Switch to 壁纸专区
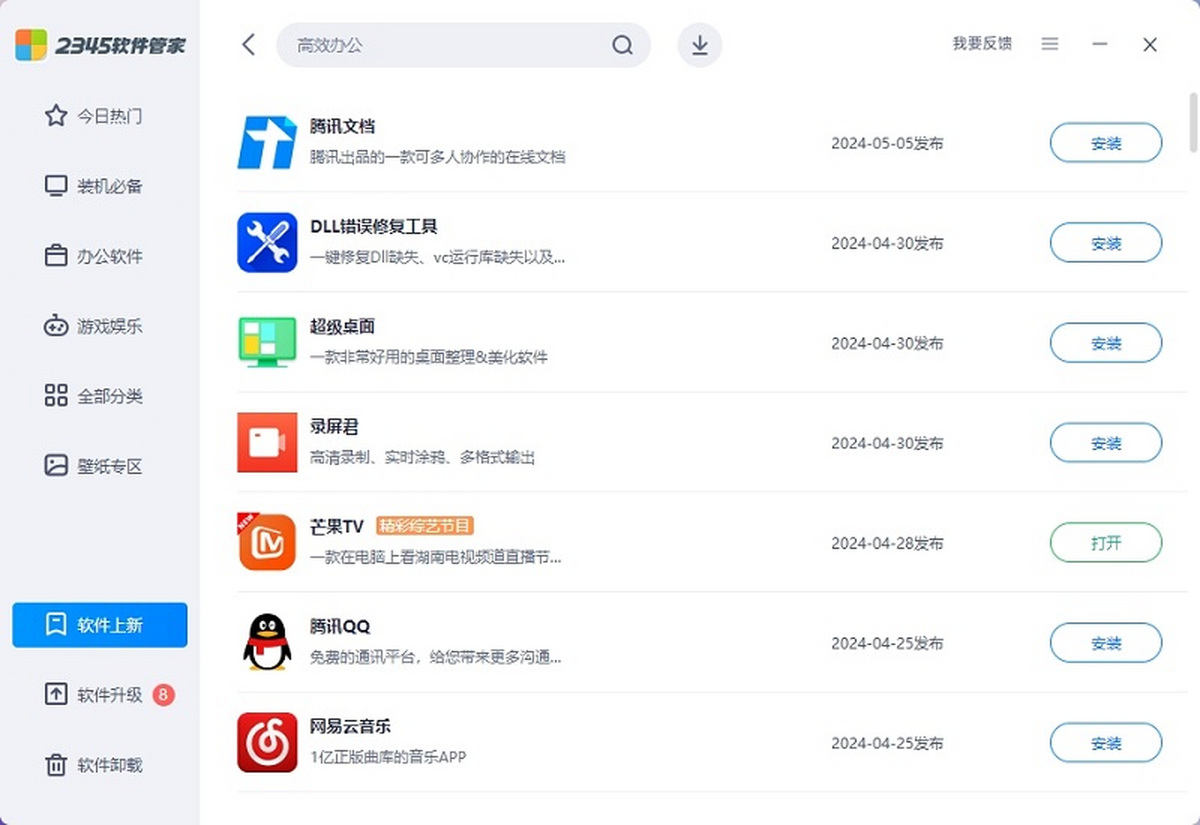 click(x=94, y=466)
